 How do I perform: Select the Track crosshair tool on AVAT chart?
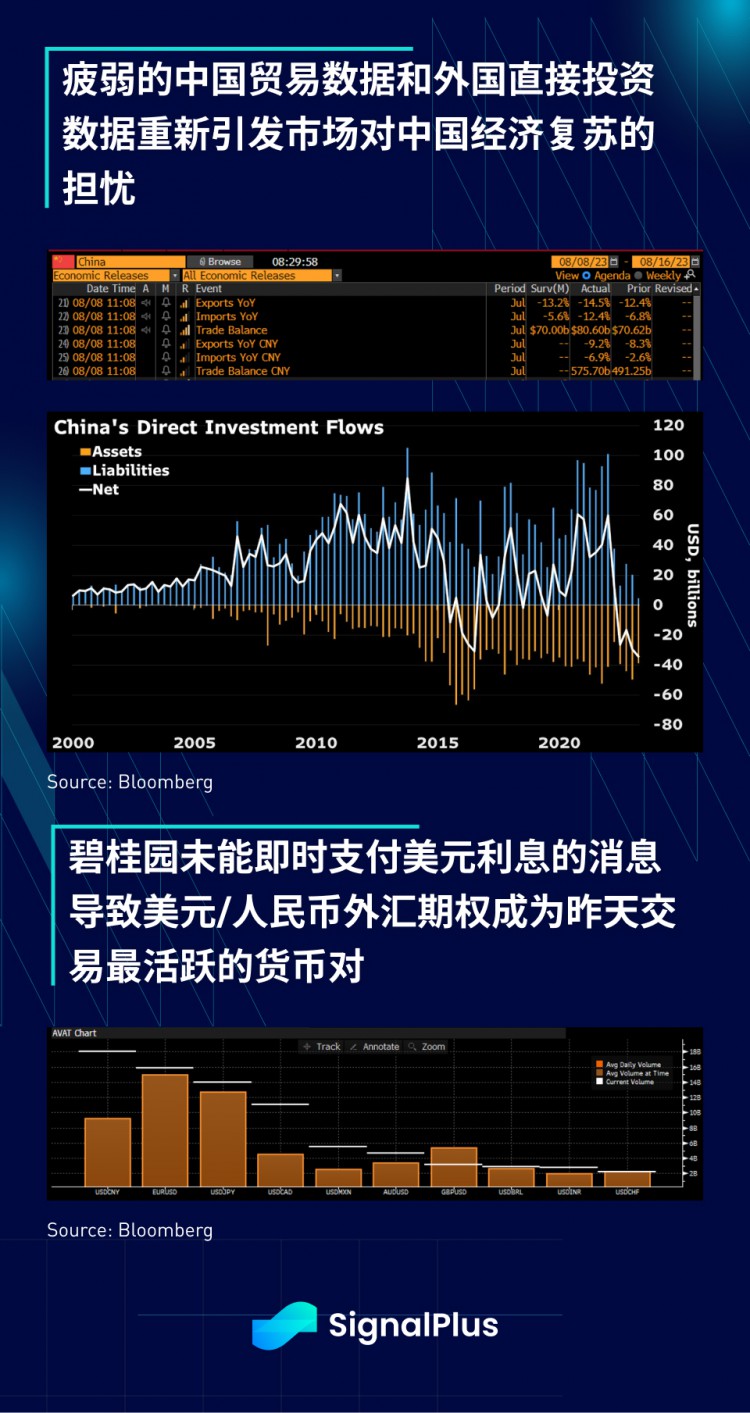coord(307,1046)
